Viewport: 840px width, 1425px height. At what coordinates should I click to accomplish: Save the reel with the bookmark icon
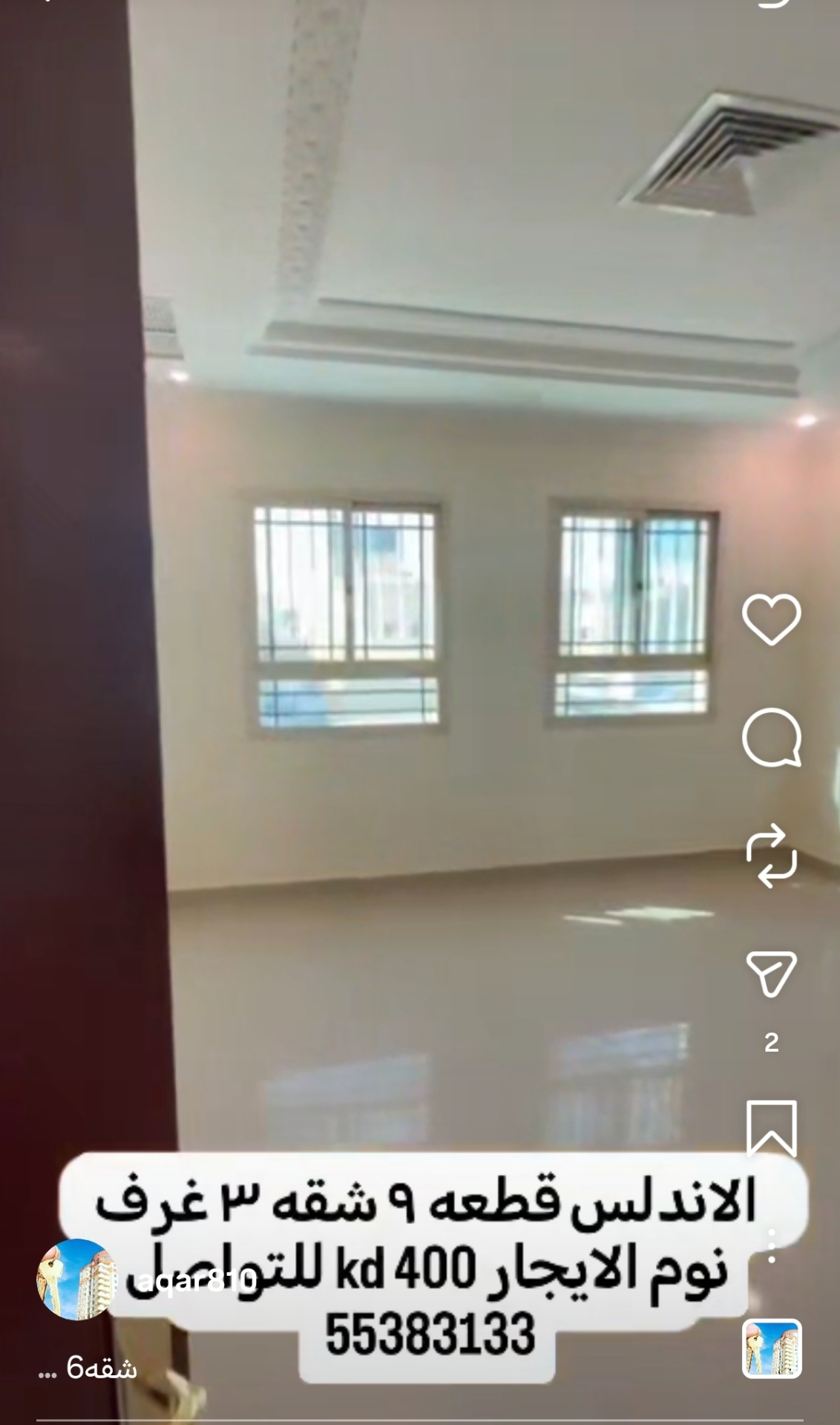coord(772,1129)
